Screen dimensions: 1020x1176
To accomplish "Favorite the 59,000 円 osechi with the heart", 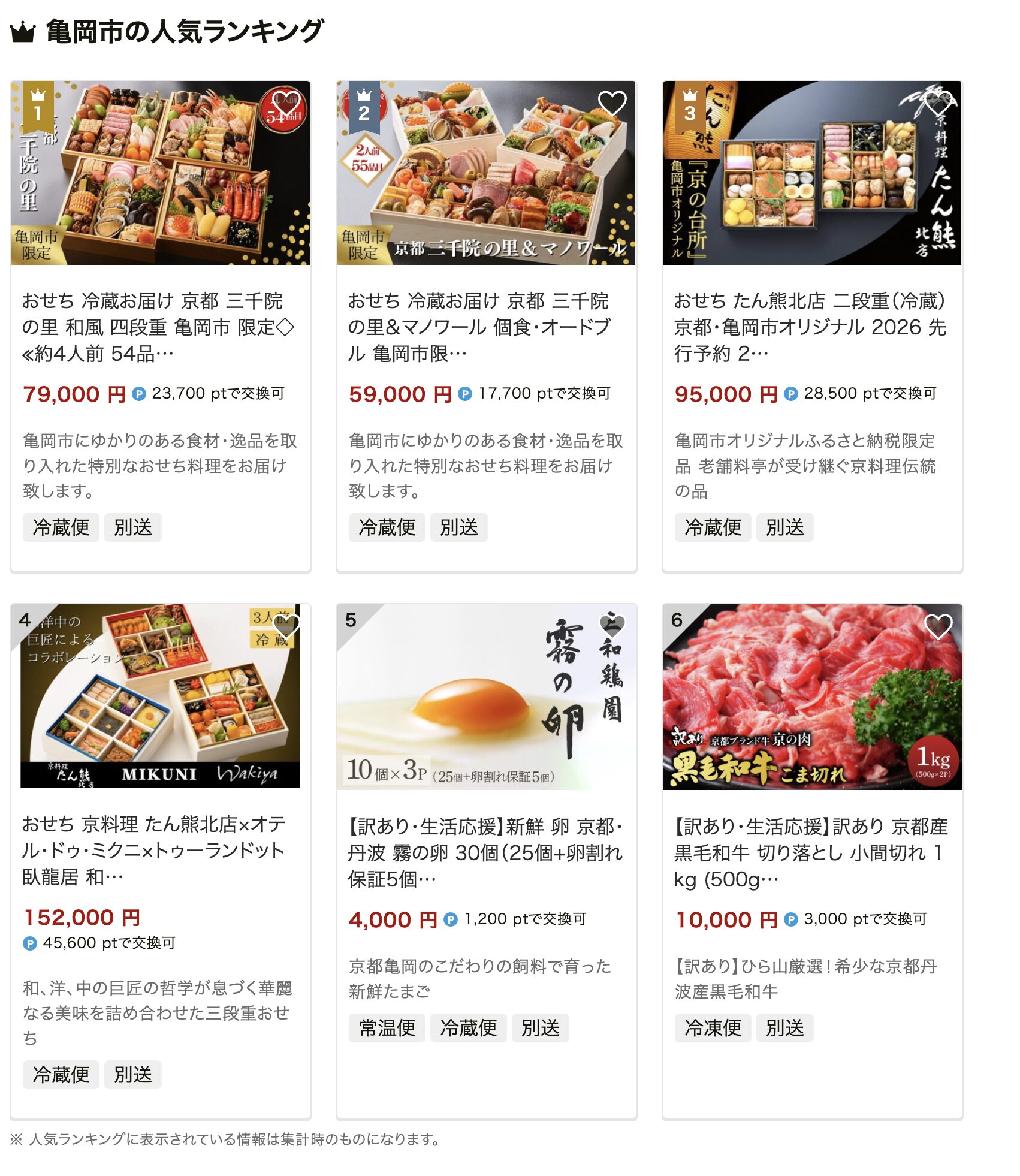I will point(612,103).
